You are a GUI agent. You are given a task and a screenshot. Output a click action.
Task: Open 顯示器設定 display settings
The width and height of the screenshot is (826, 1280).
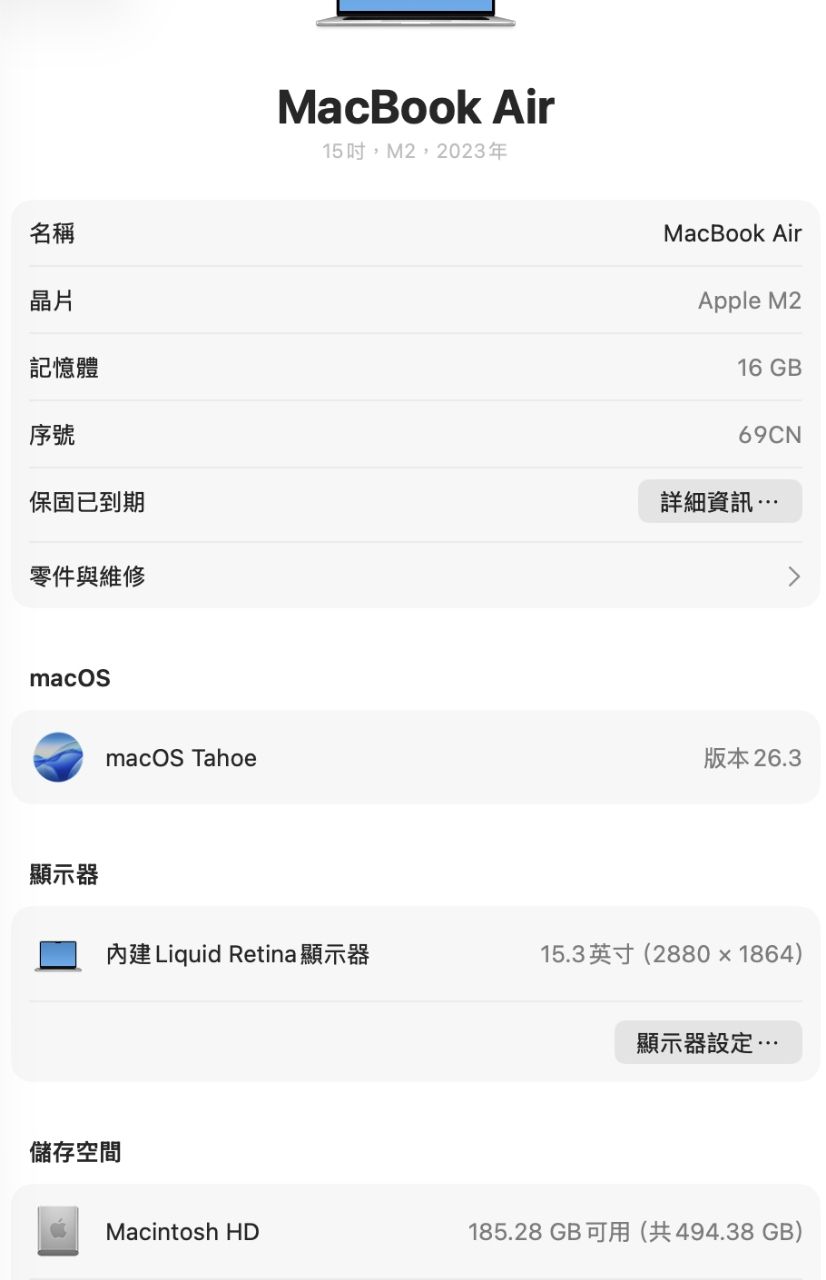click(707, 1042)
